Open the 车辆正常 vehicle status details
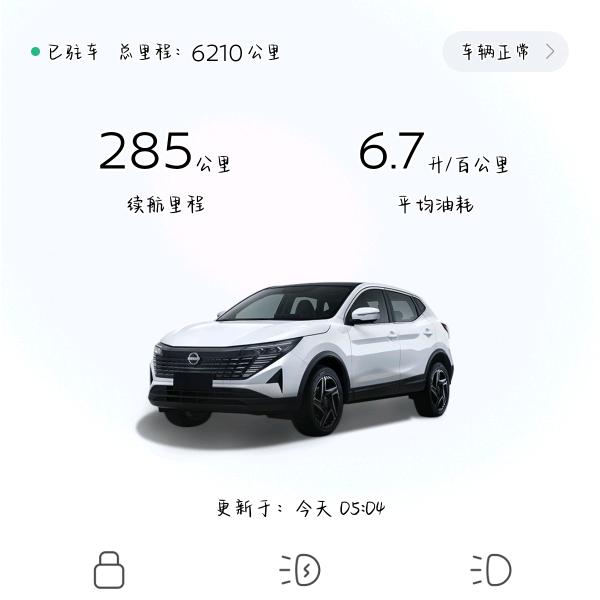This screenshot has height=600, width=600. [506, 52]
